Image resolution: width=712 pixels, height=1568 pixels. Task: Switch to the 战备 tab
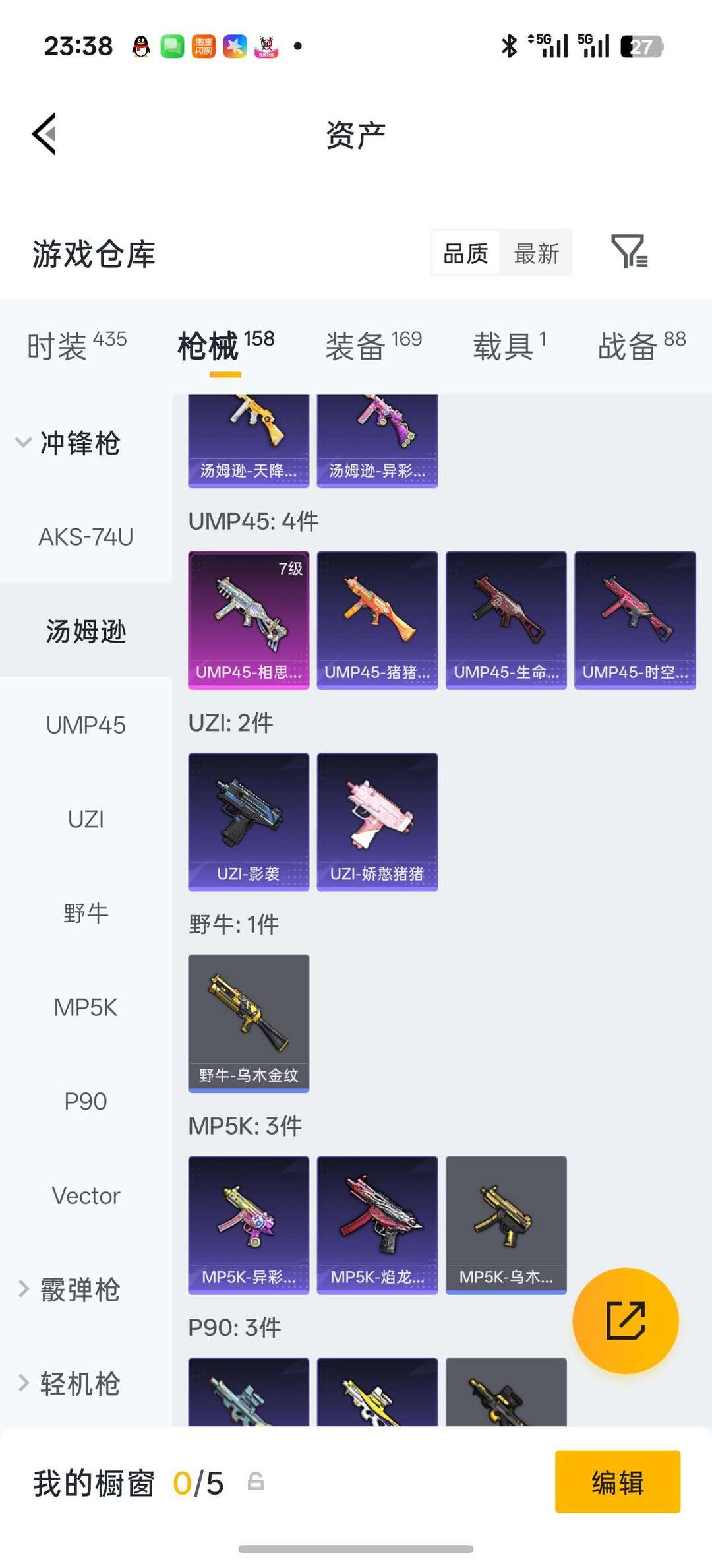pos(641,346)
